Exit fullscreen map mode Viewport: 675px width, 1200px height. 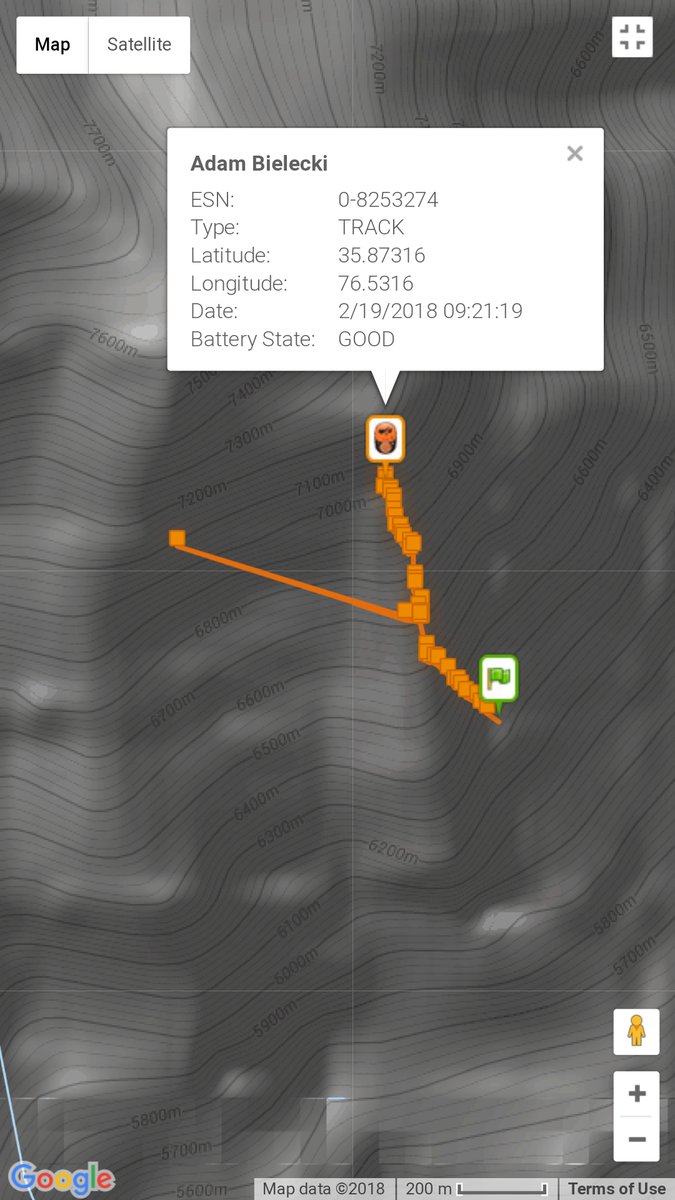click(632, 38)
